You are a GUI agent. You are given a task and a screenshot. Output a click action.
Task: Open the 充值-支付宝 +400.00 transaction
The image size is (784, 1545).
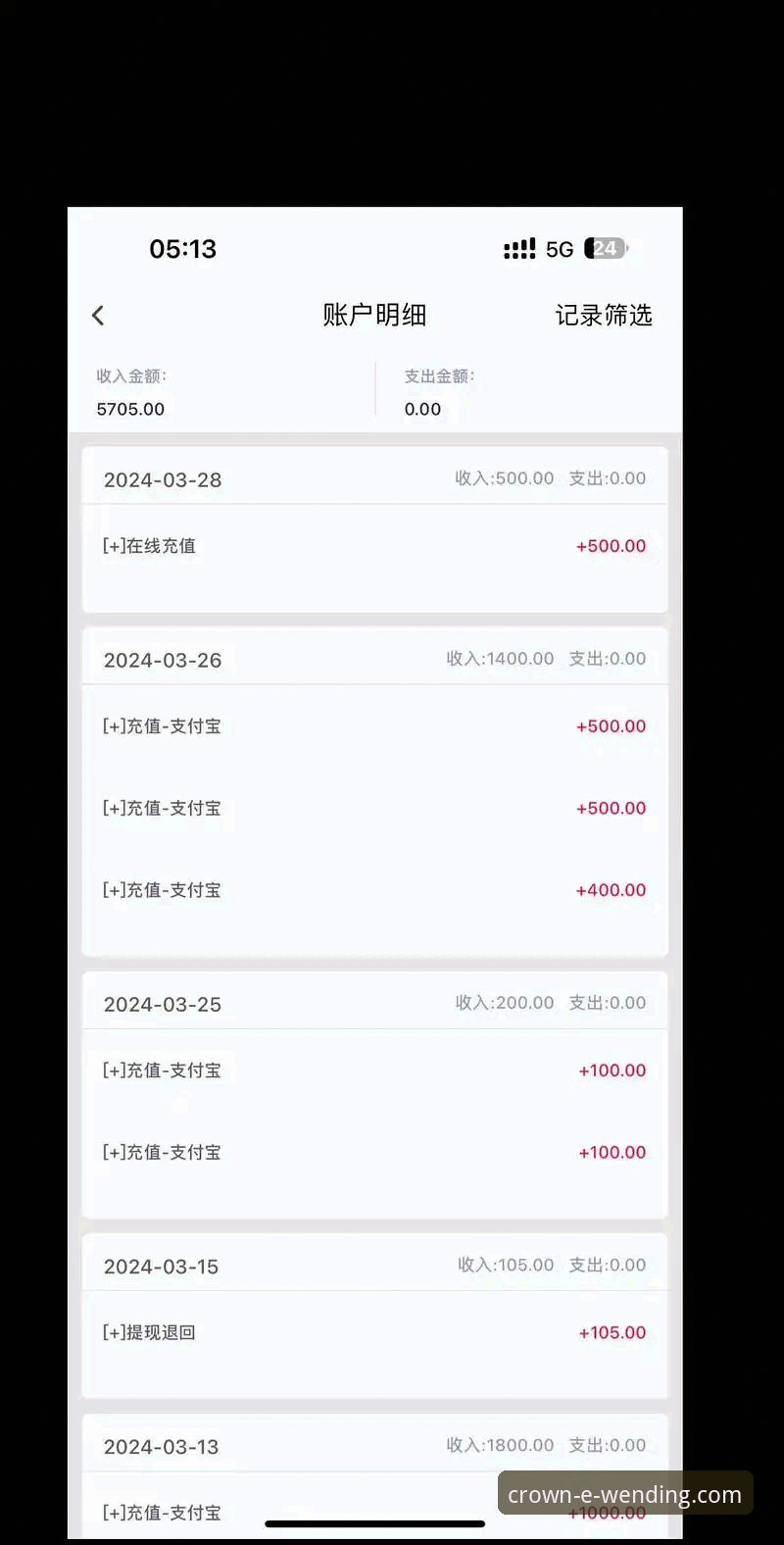pyautogui.click(x=374, y=889)
